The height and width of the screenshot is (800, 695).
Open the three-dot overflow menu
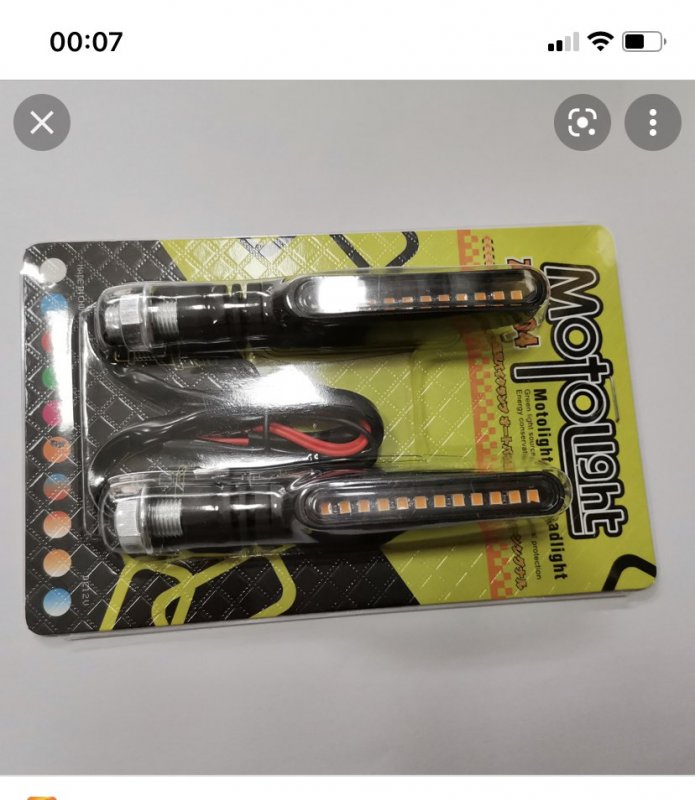tap(652, 123)
